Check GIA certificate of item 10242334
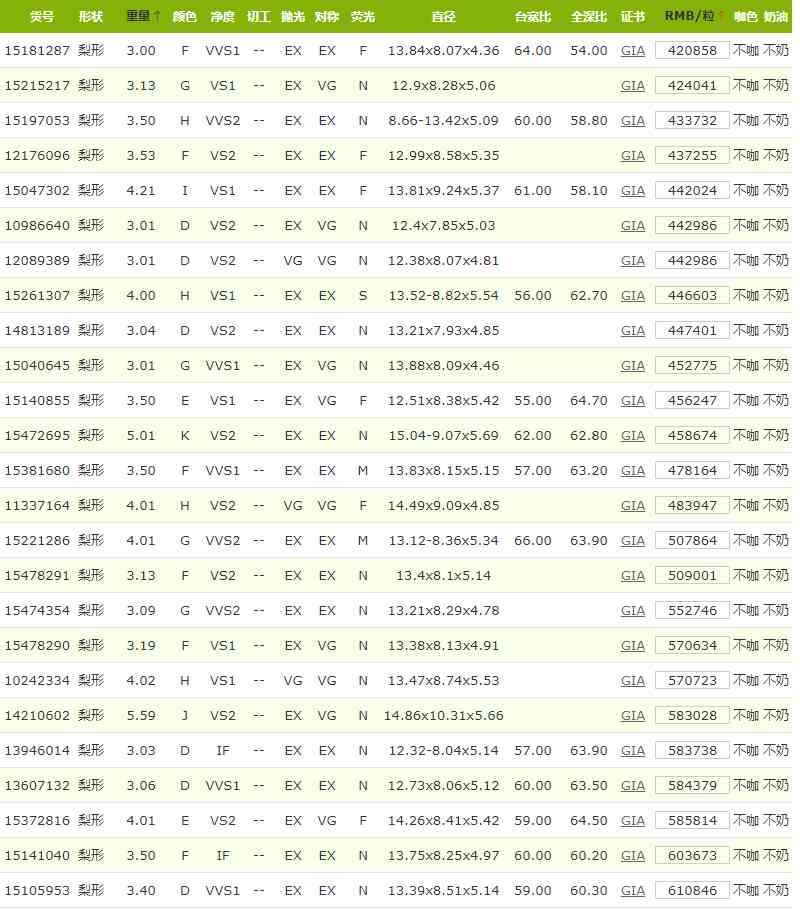The width and height of the screenshot is (800, 909). click(x=632, y=680)
